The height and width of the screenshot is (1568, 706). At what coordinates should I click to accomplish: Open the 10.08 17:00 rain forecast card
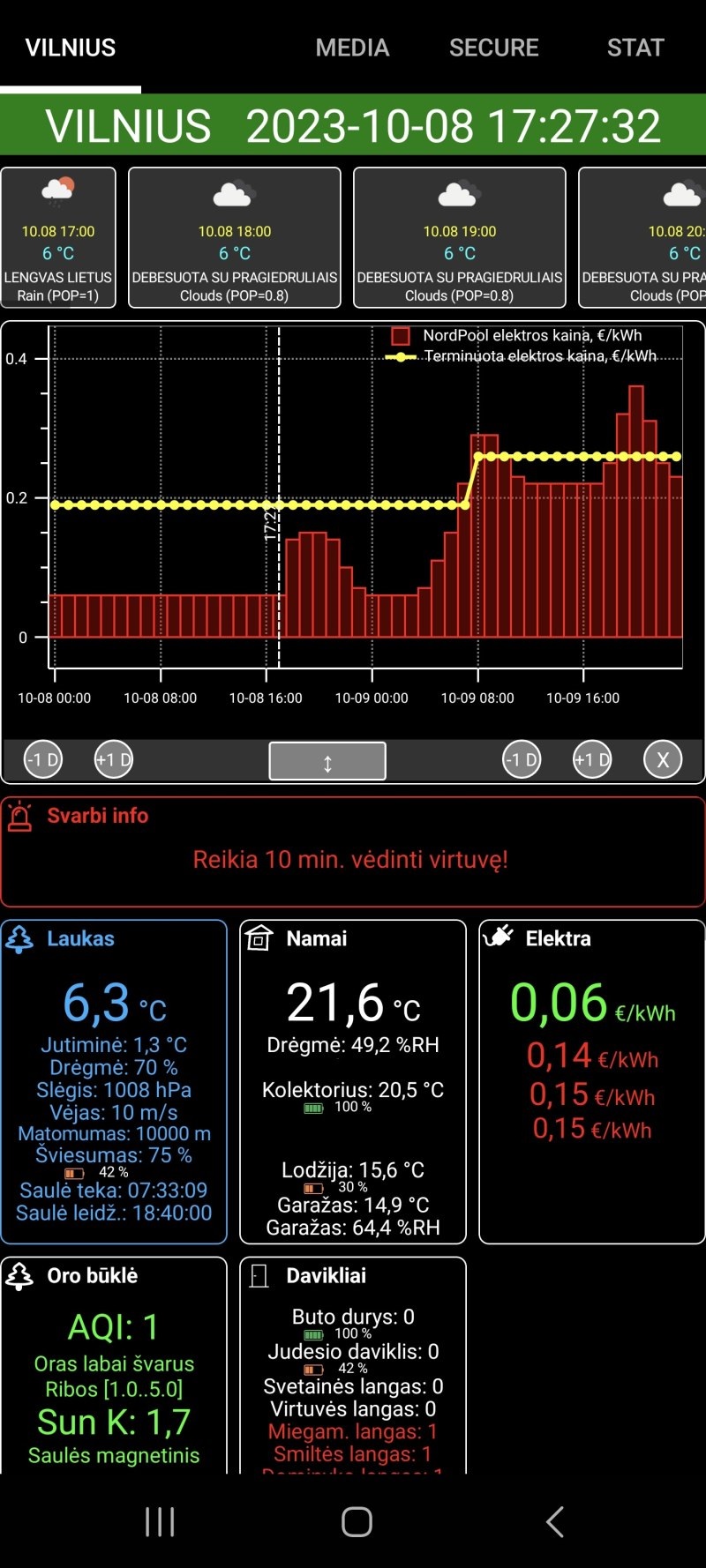[x=58, y=238]
